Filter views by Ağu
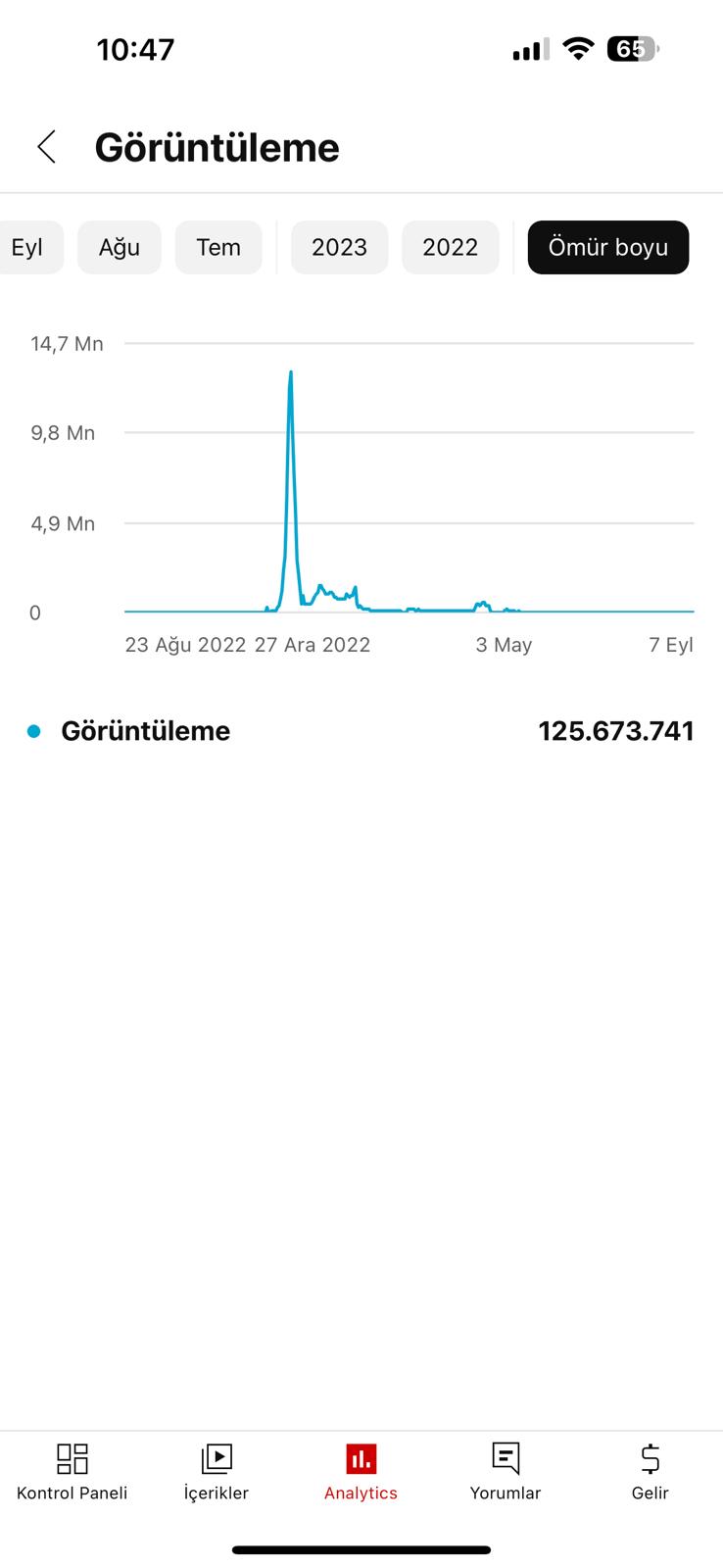The width and height of the screenshot is (723, 1568). [x=120, y=247]
